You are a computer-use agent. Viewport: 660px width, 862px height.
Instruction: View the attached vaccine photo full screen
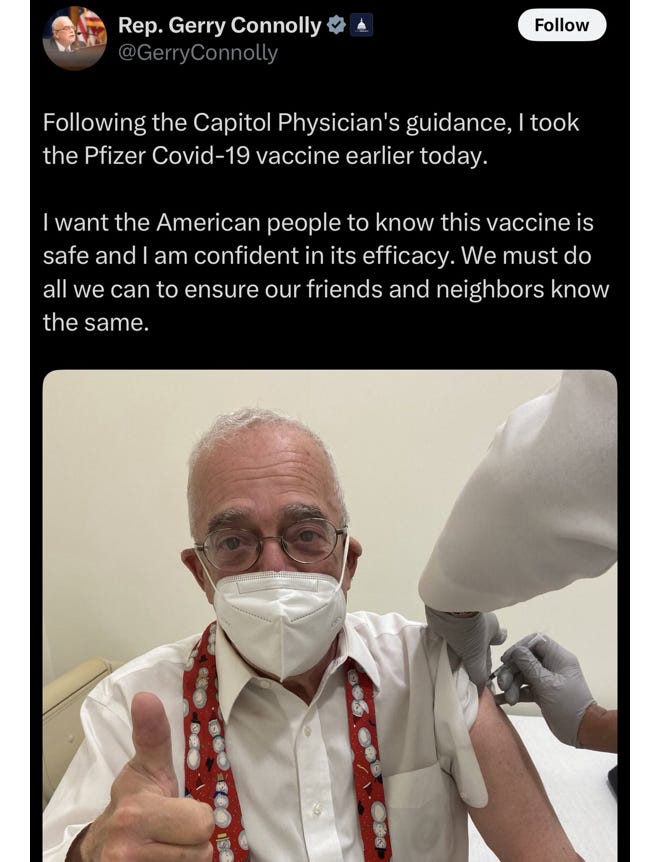point(329,615)
